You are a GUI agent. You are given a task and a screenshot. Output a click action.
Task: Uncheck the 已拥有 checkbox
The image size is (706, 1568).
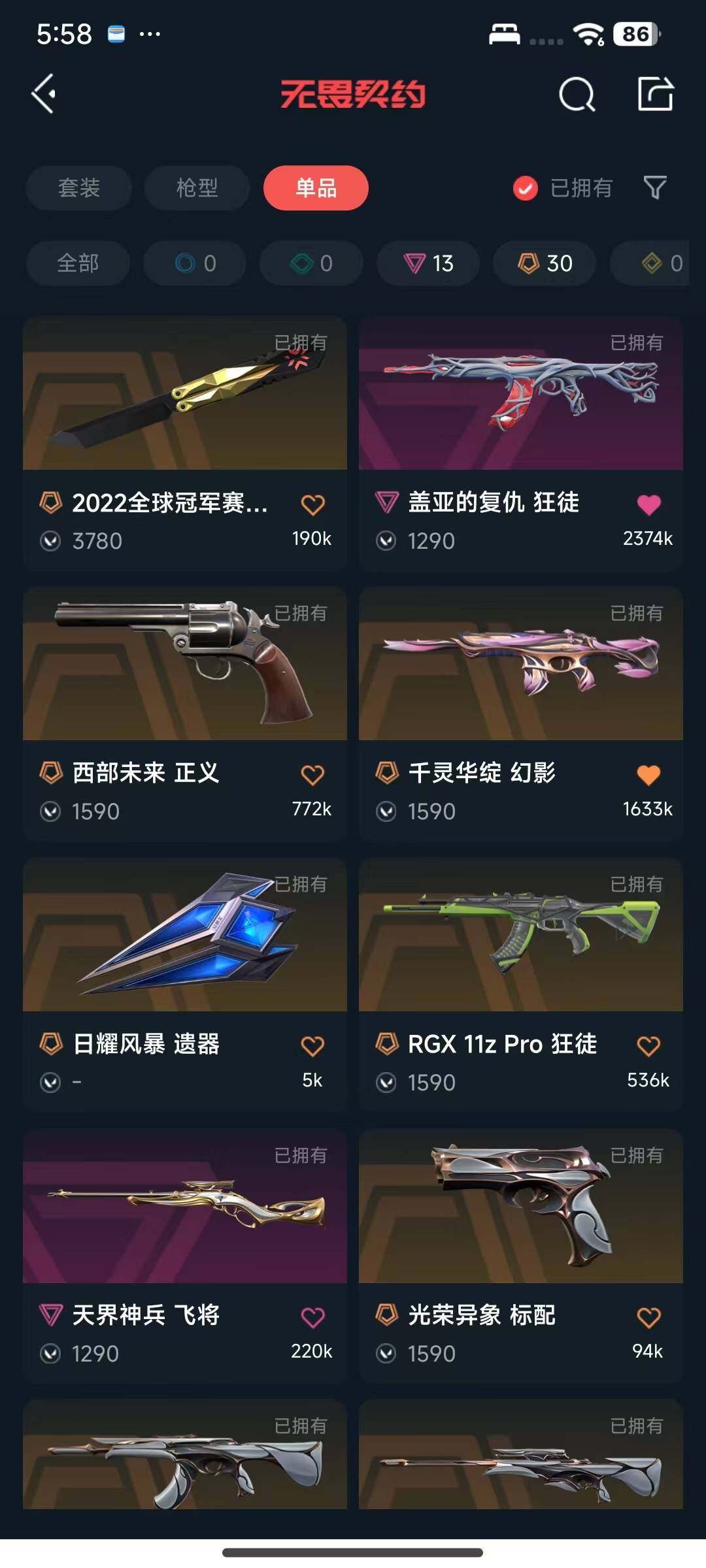point(525,188)
